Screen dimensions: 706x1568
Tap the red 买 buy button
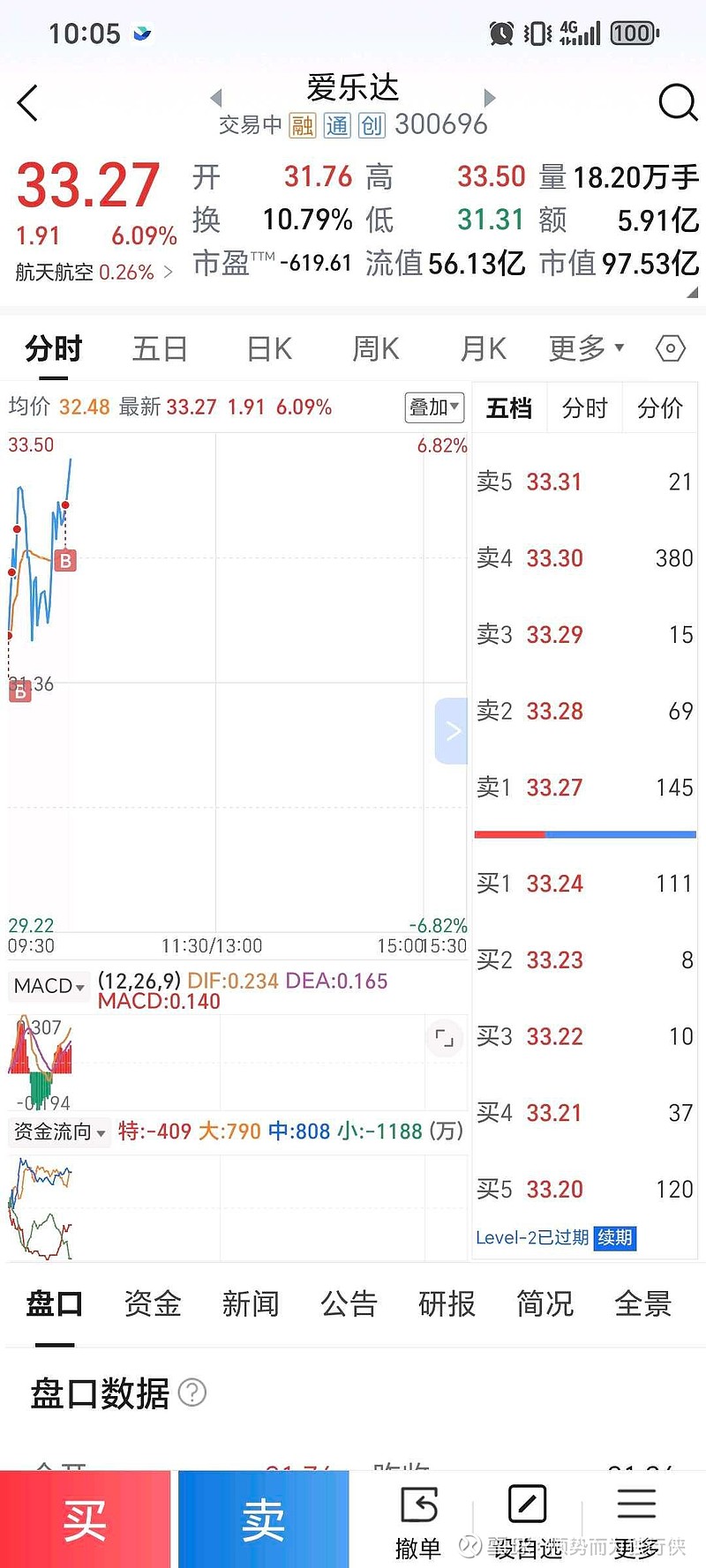(85, 1519)
